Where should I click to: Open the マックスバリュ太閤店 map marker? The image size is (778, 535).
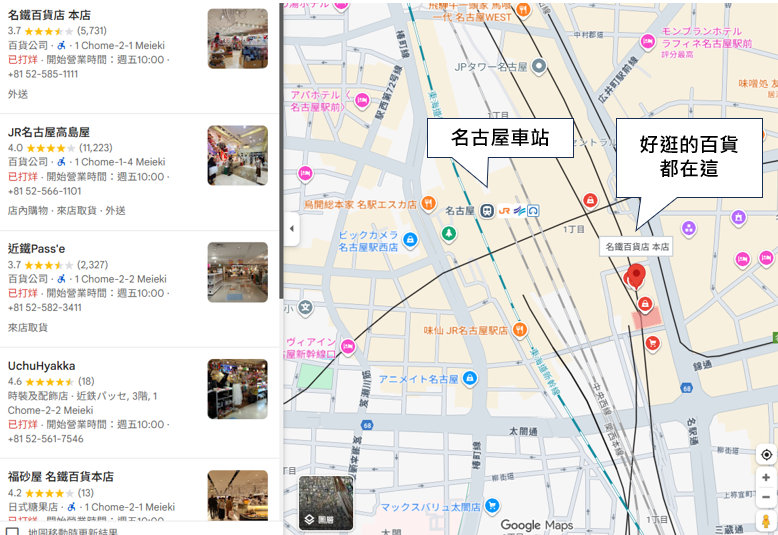coord(491,507)
